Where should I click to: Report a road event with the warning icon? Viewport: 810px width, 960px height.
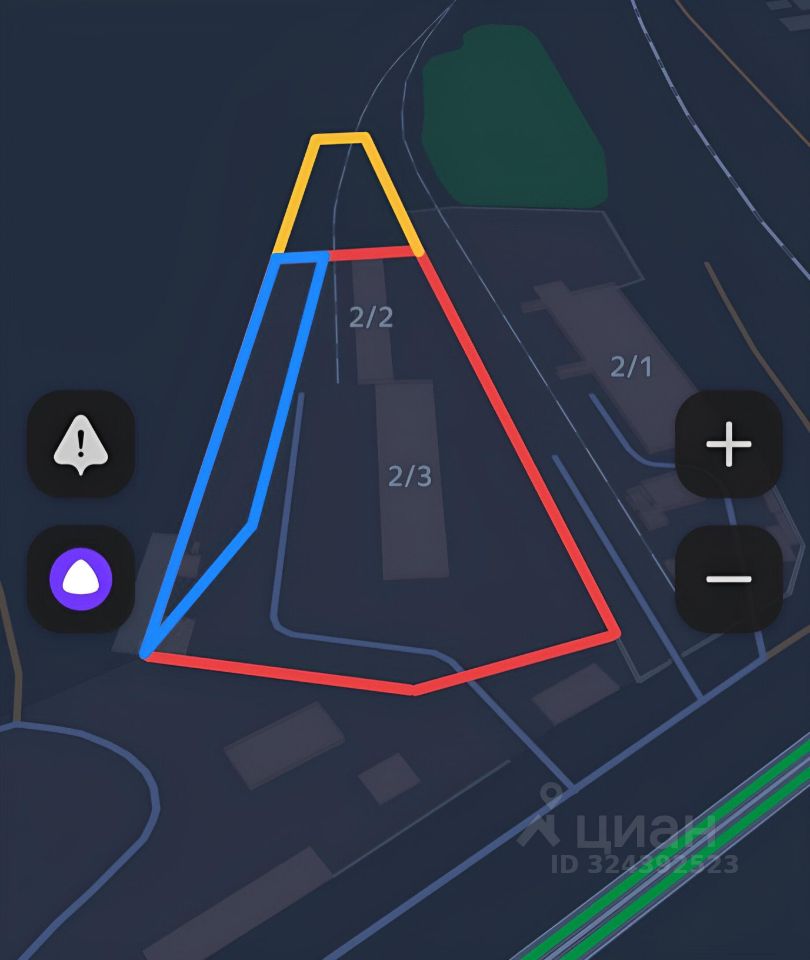point(81,444)
